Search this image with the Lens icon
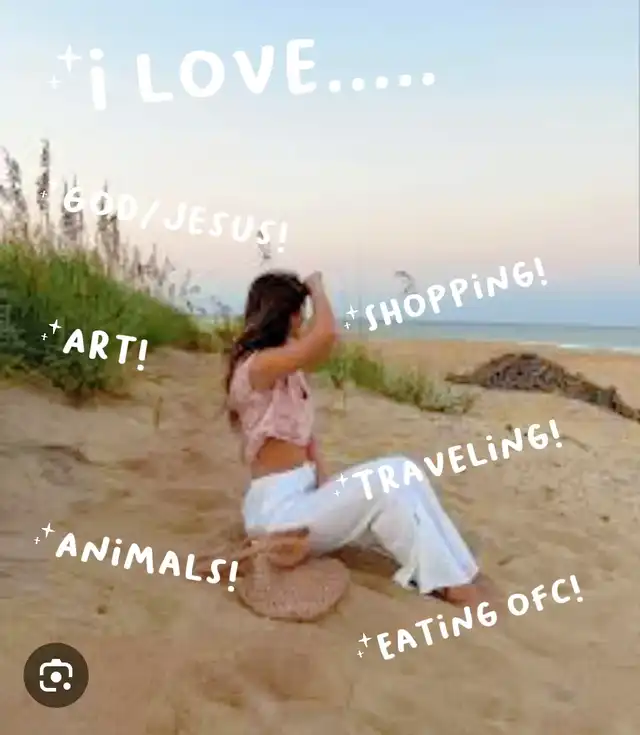The image size is (640, 735). click(56, 675)
